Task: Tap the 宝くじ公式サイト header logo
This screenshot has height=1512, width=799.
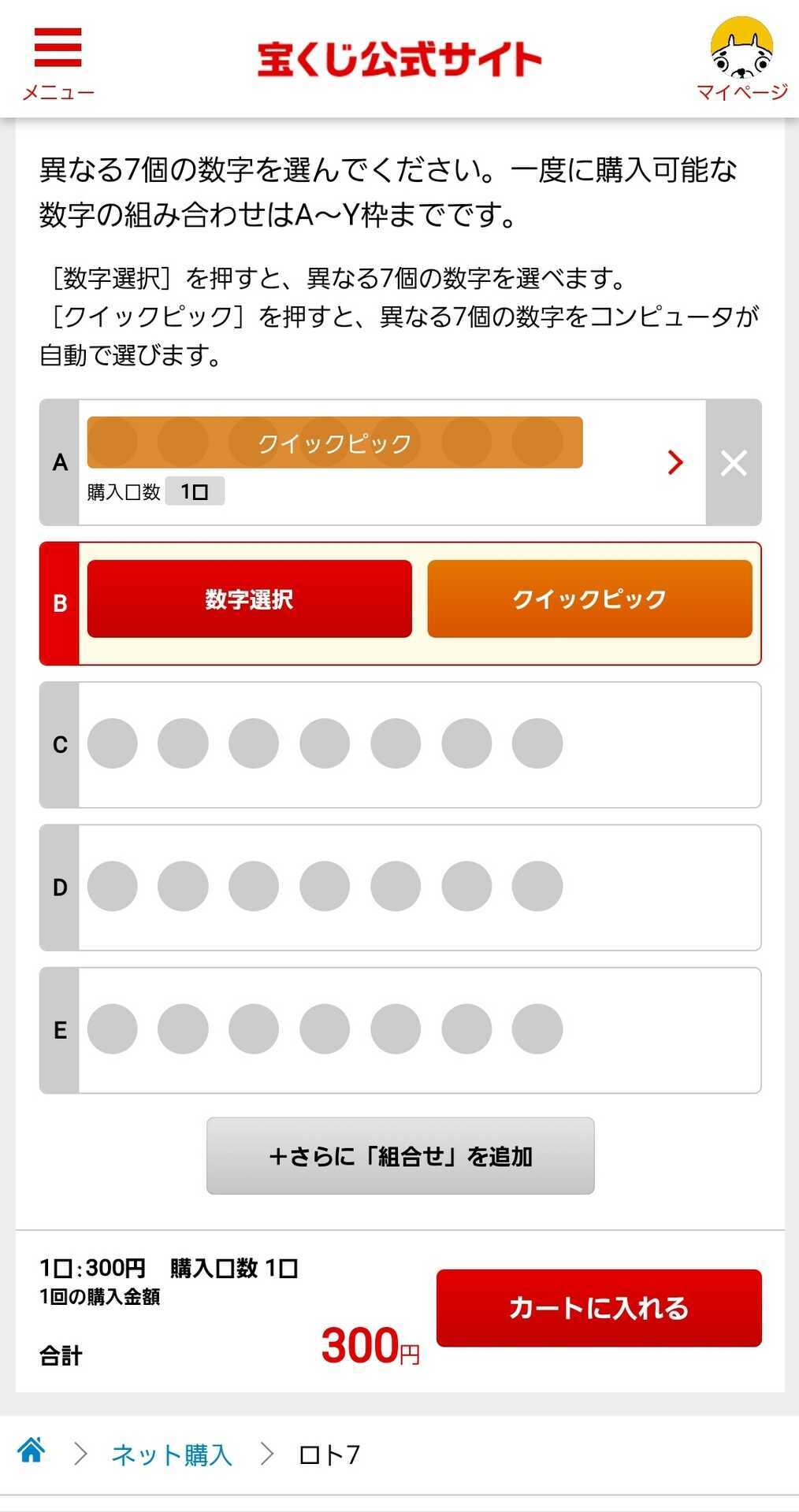Action: pos(399,60)
